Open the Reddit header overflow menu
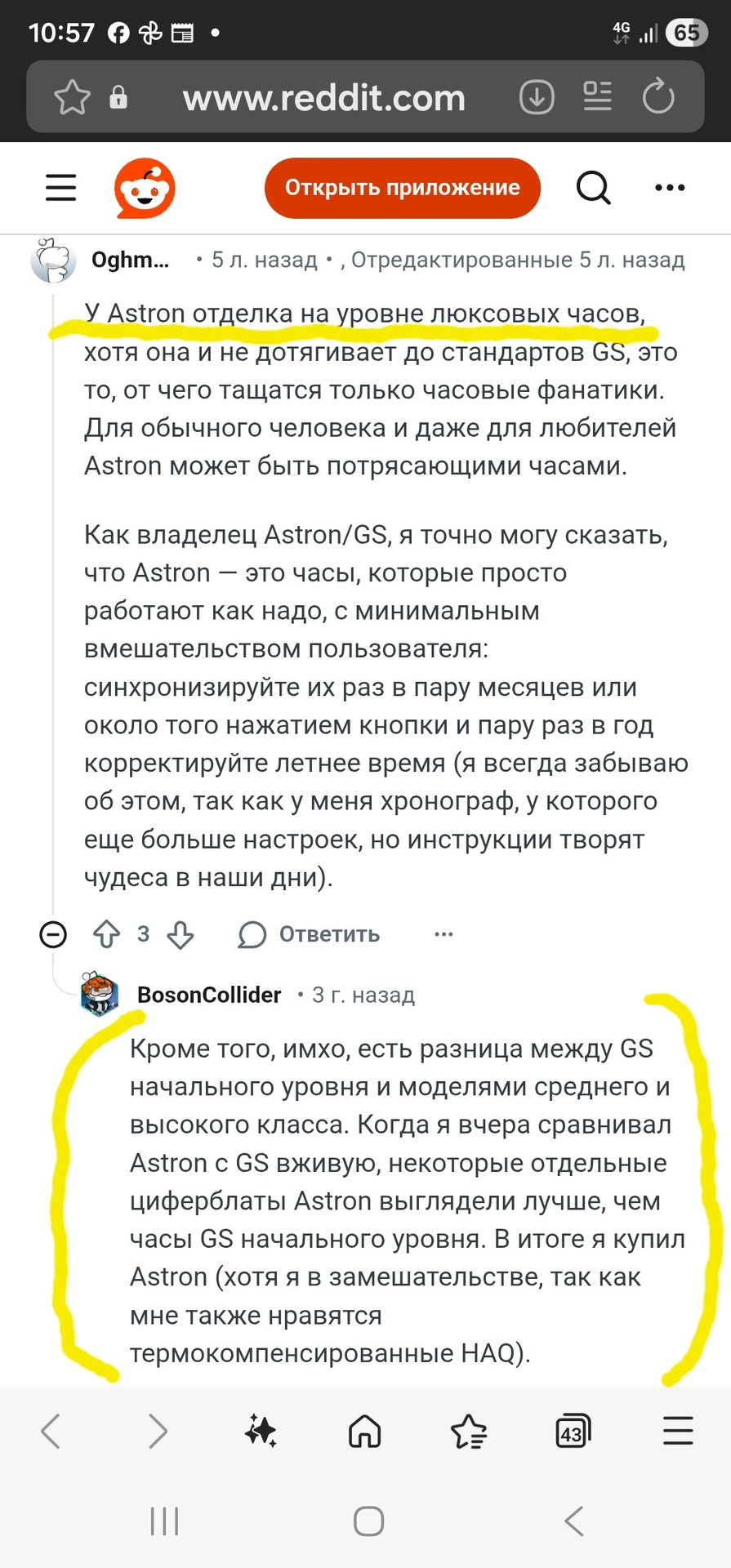The height and width of the screenshot is (1568, 731). coord(670,188)
